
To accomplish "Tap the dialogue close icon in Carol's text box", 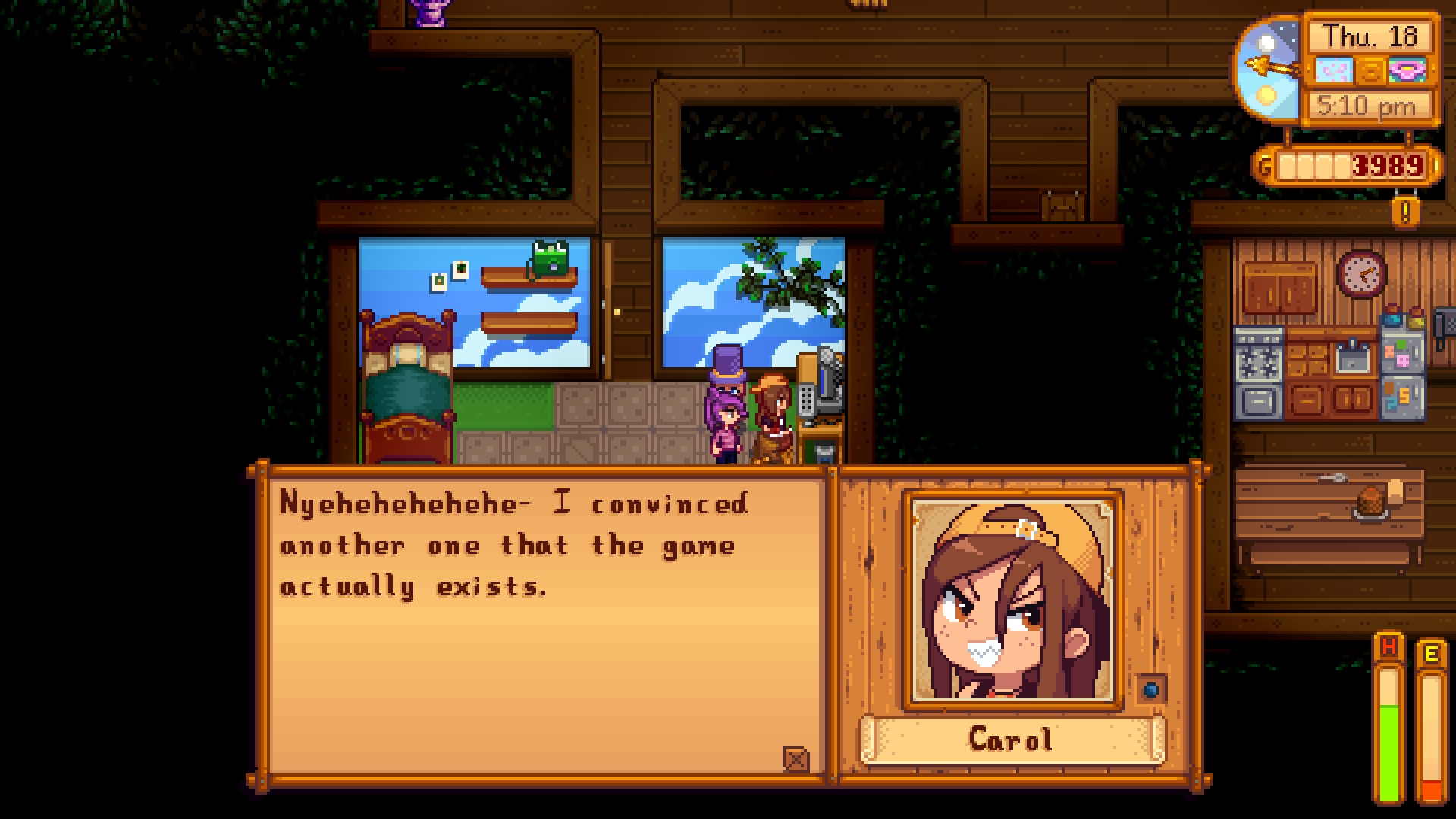I will 795,758.
